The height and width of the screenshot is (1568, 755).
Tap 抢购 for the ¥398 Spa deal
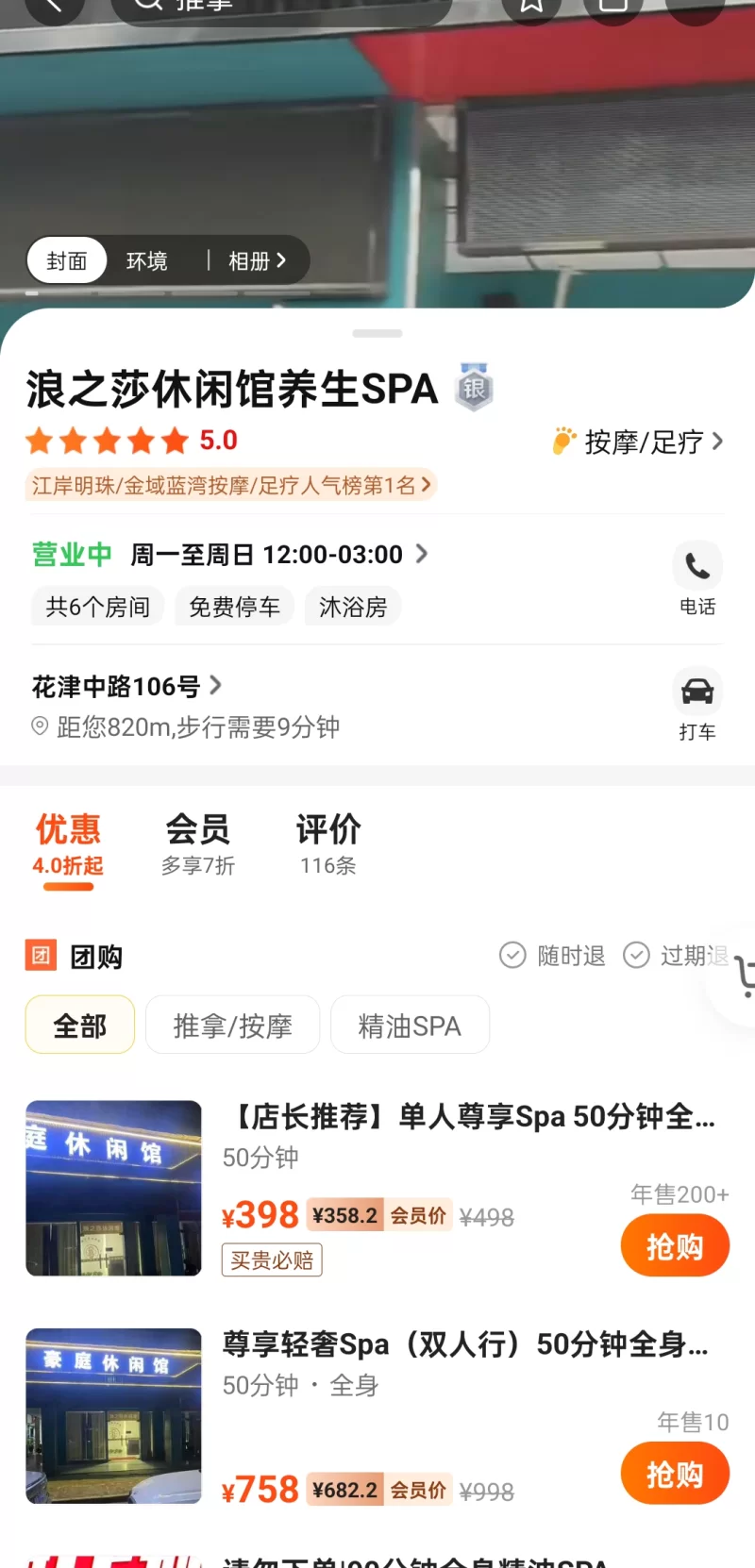674,1246
